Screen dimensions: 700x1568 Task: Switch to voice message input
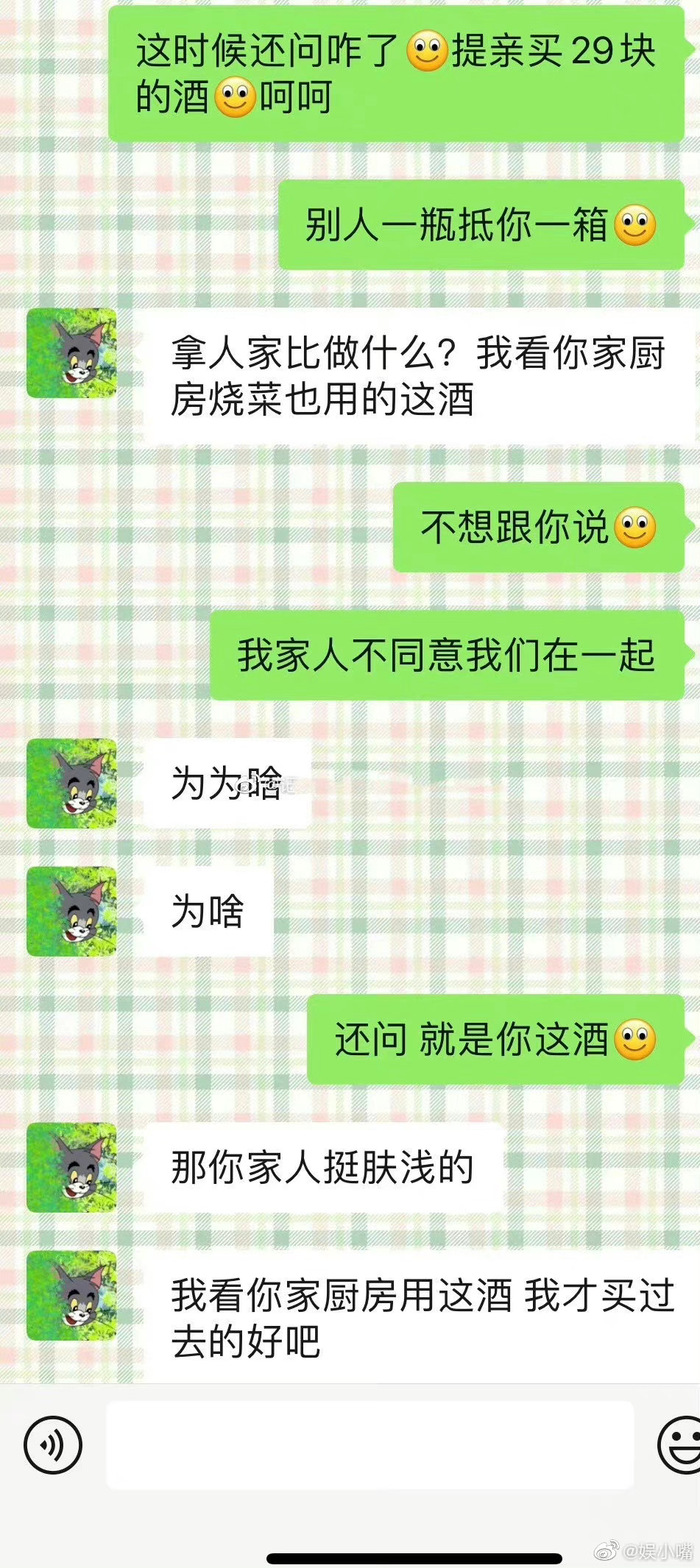(52, 1444)
